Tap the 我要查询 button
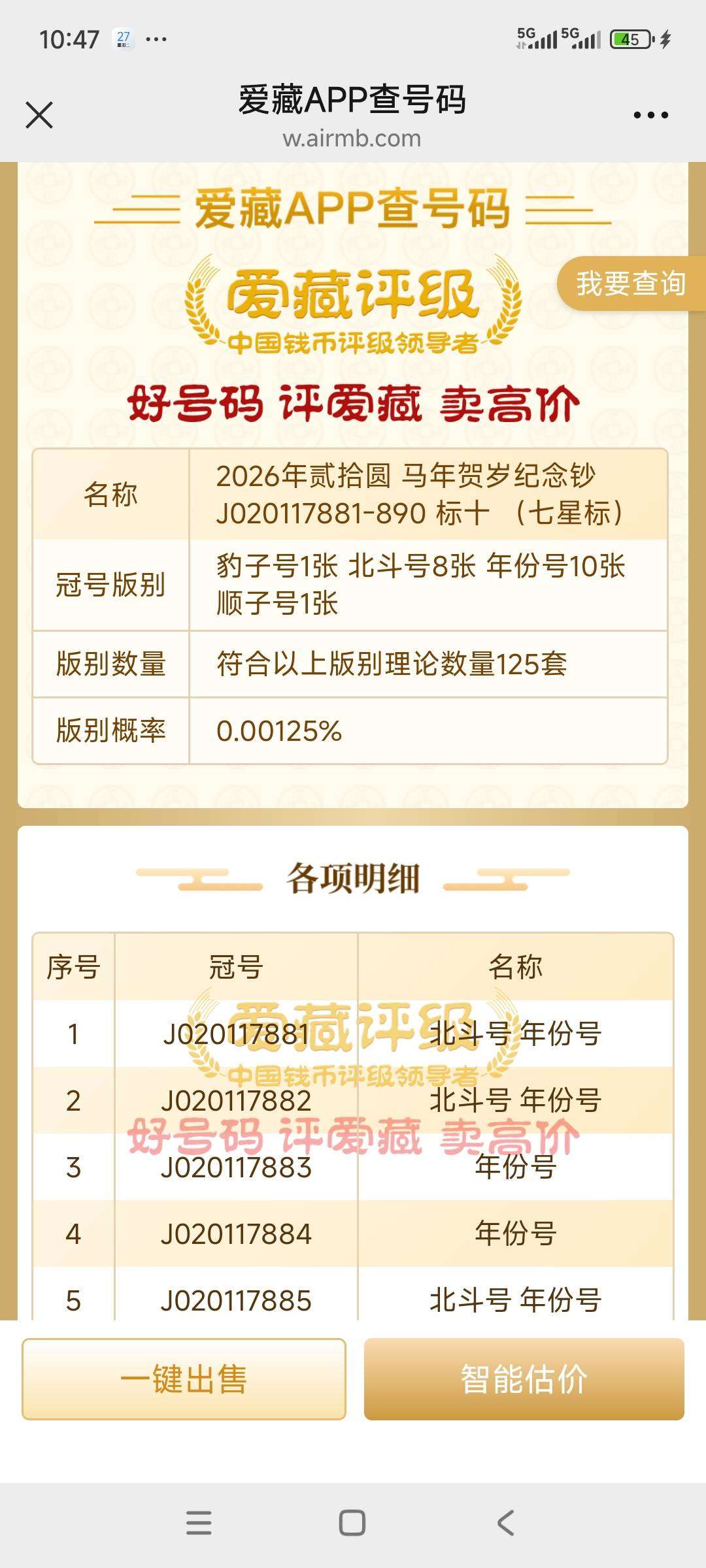706x1568 pixels. pos(630,284)
